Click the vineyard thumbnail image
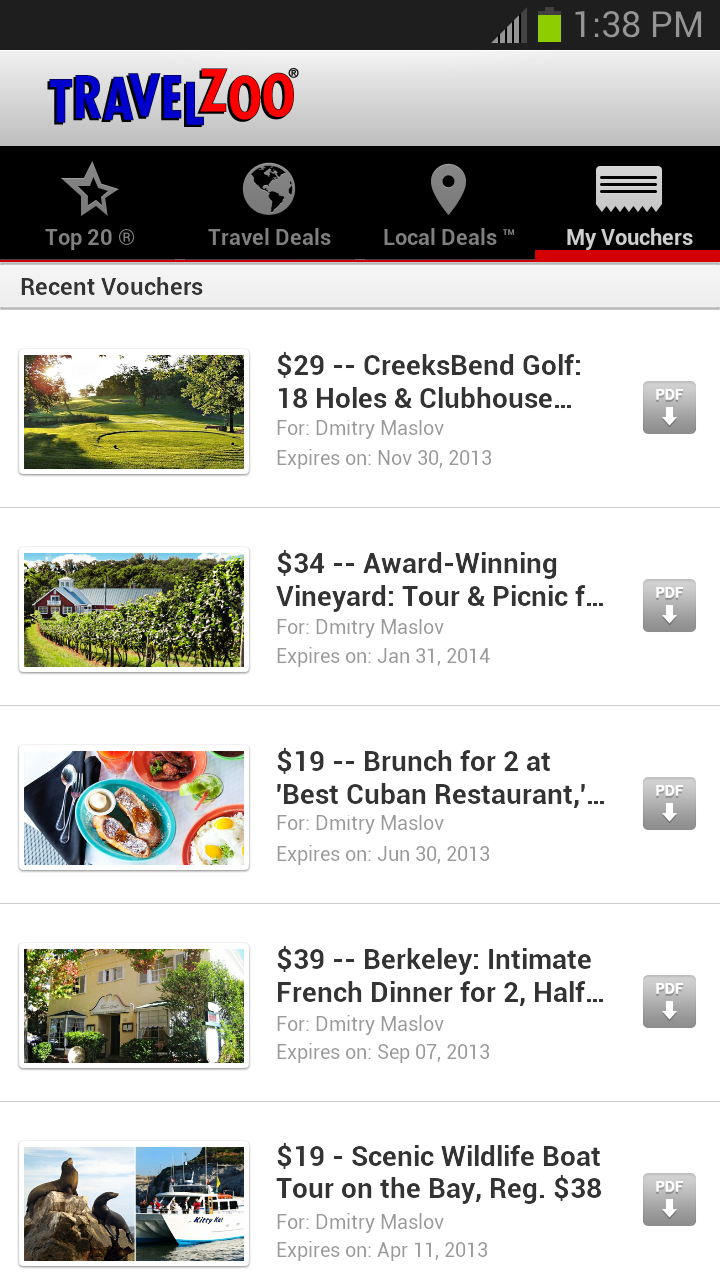 pyautogui.click(x=134, y=610)
